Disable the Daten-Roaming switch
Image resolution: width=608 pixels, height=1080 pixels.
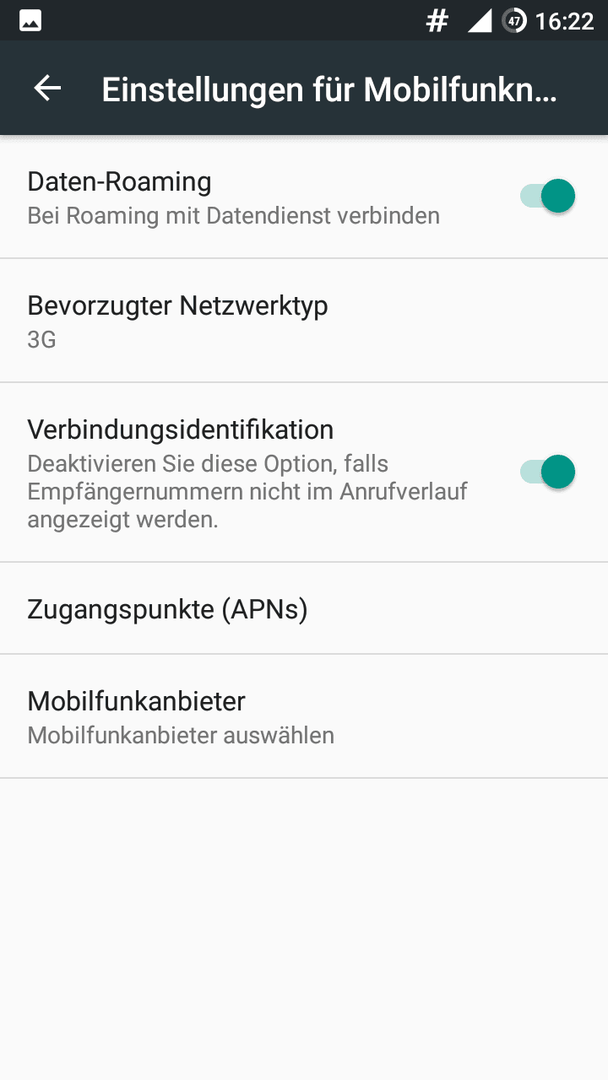547,196
